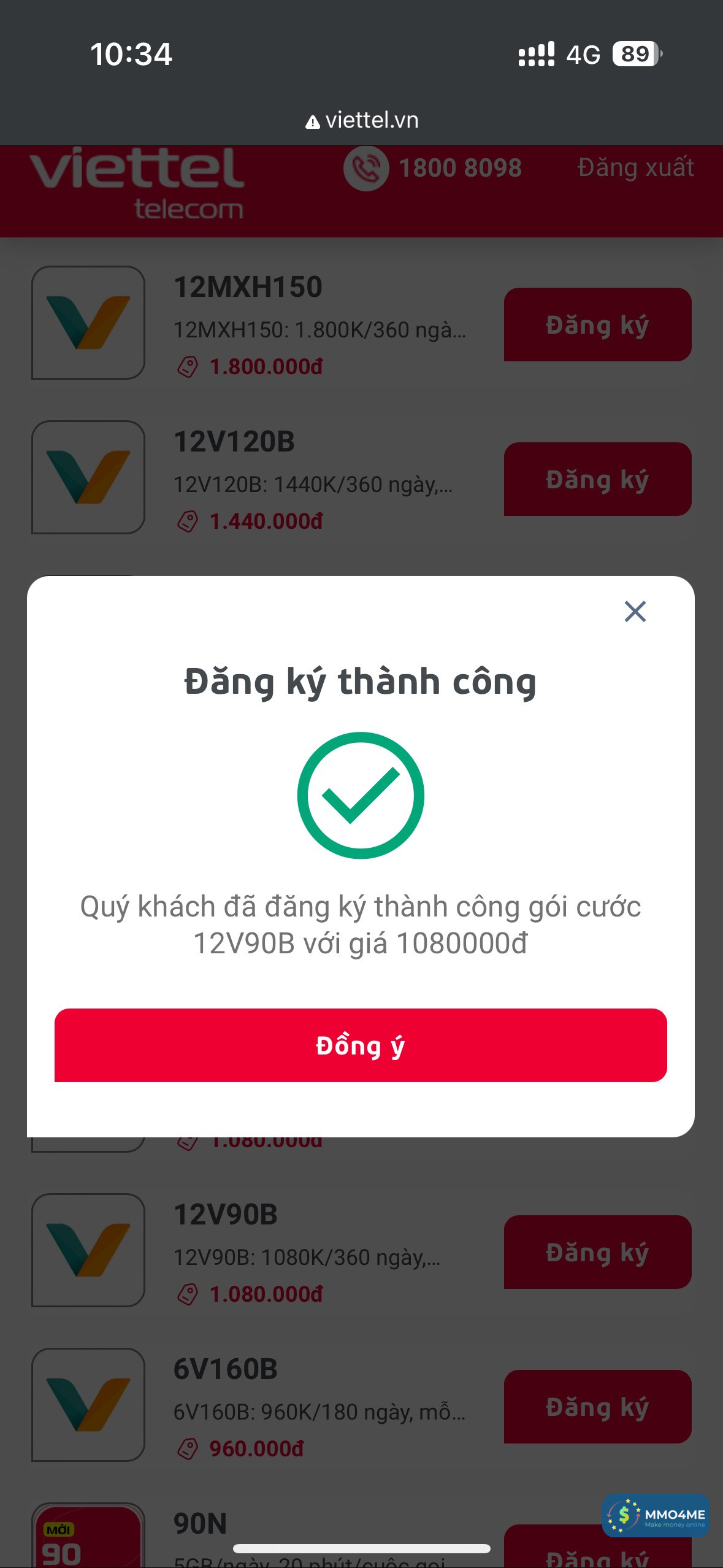Image resolution: width=723 pixels, height=1568 pixels.
Task: Close the registration success dialog
Action: click(635, 612)
